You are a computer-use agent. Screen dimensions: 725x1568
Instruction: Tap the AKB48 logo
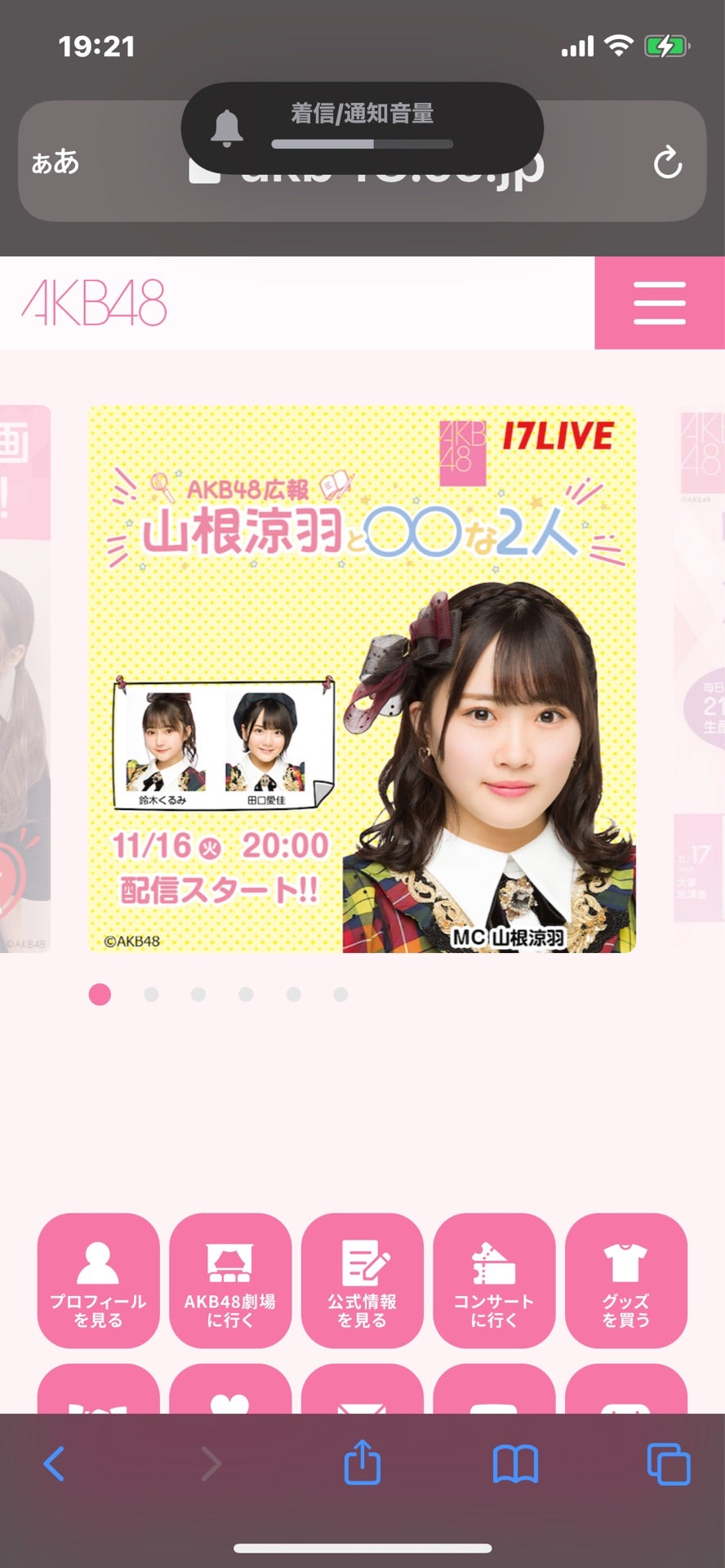(94, 303)
